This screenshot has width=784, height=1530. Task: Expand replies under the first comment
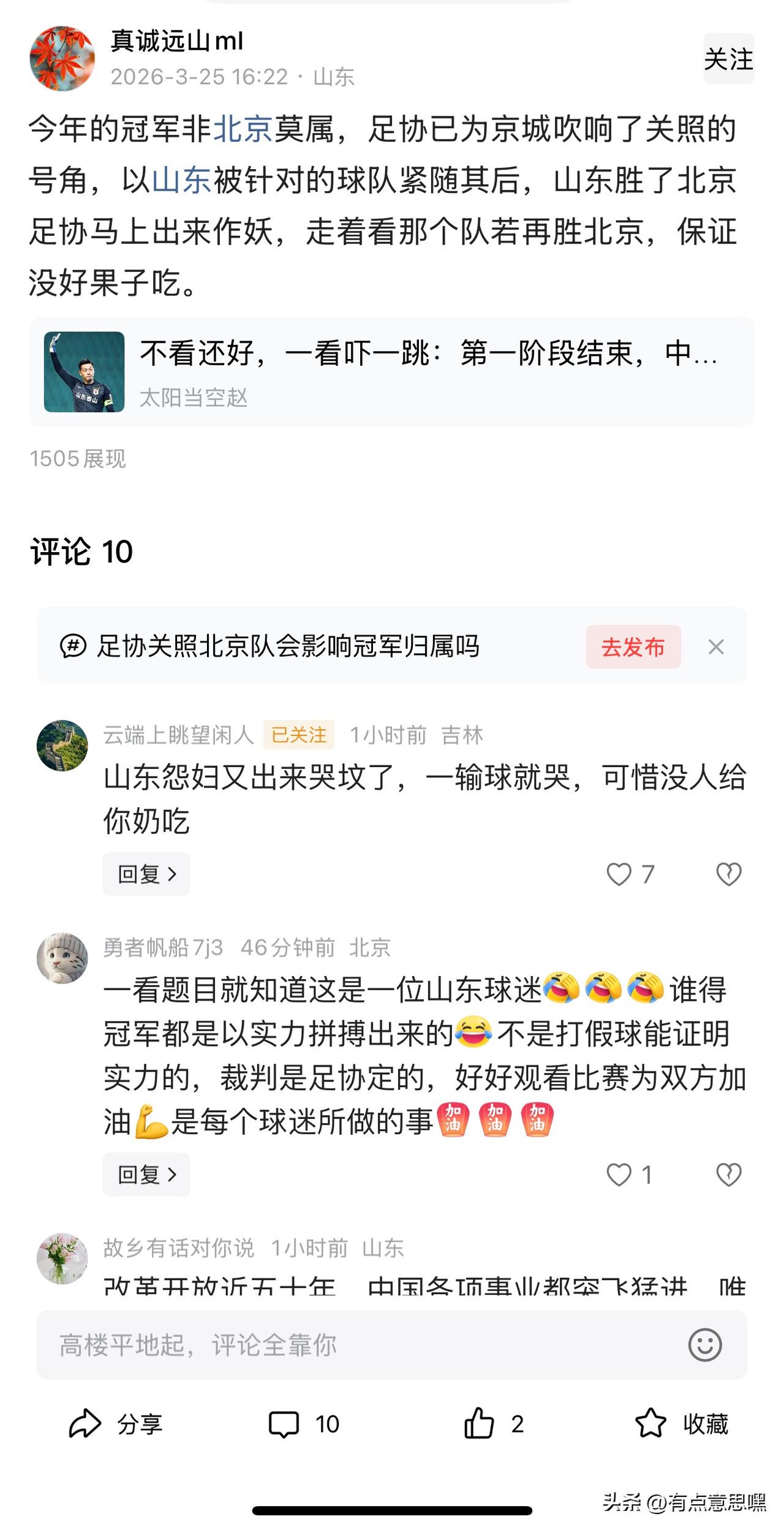coord(146,875)
